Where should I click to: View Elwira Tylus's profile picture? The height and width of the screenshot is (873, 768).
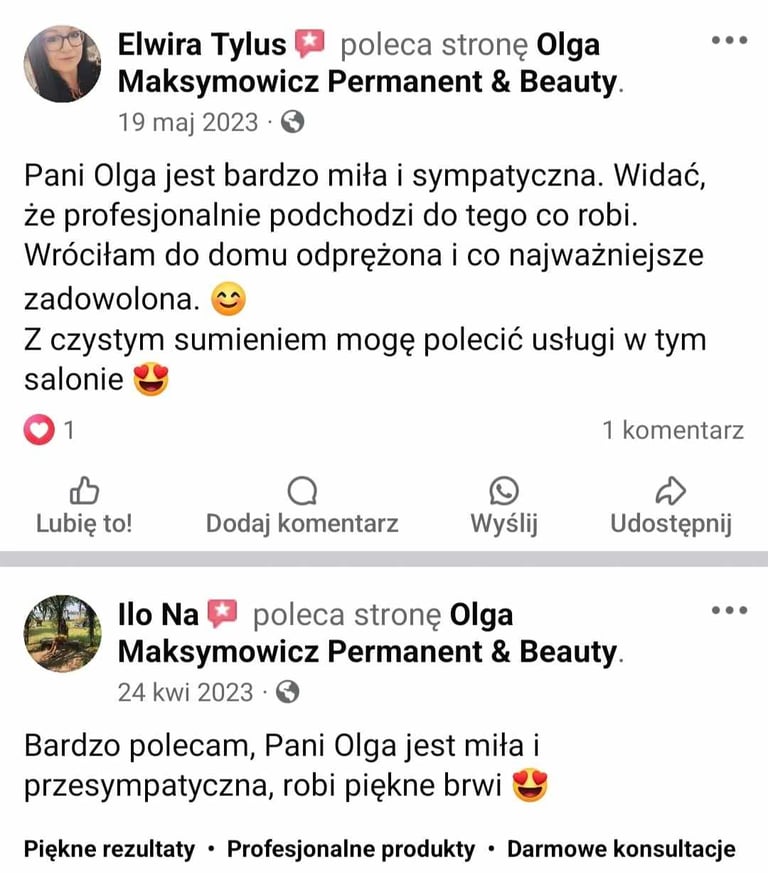click(x=62, y=64)
